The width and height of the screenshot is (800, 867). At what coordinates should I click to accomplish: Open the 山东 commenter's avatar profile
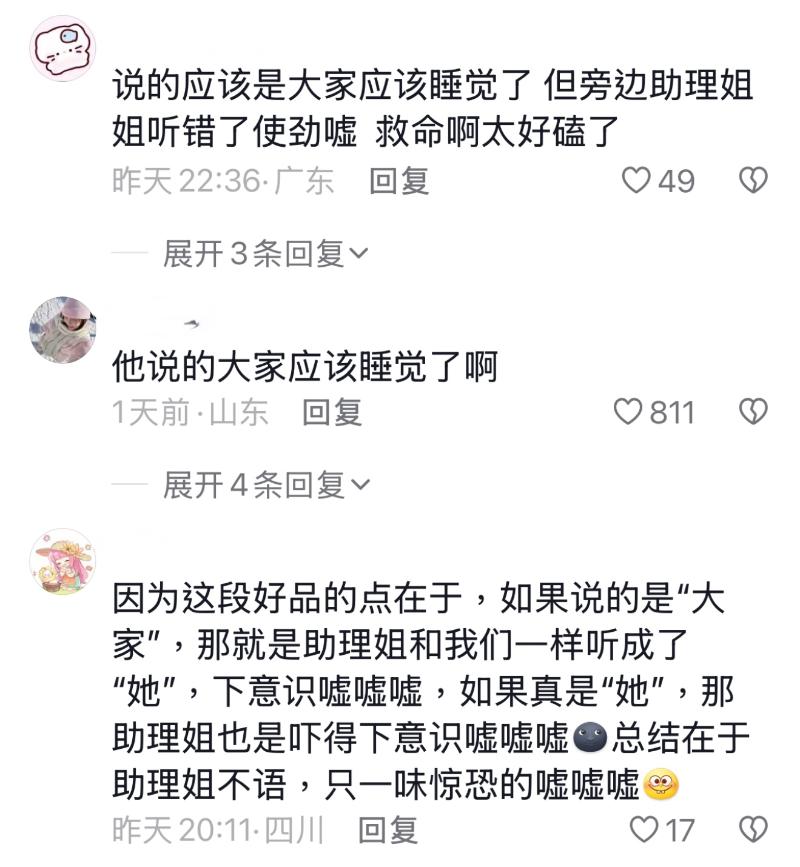coord(63,329)
